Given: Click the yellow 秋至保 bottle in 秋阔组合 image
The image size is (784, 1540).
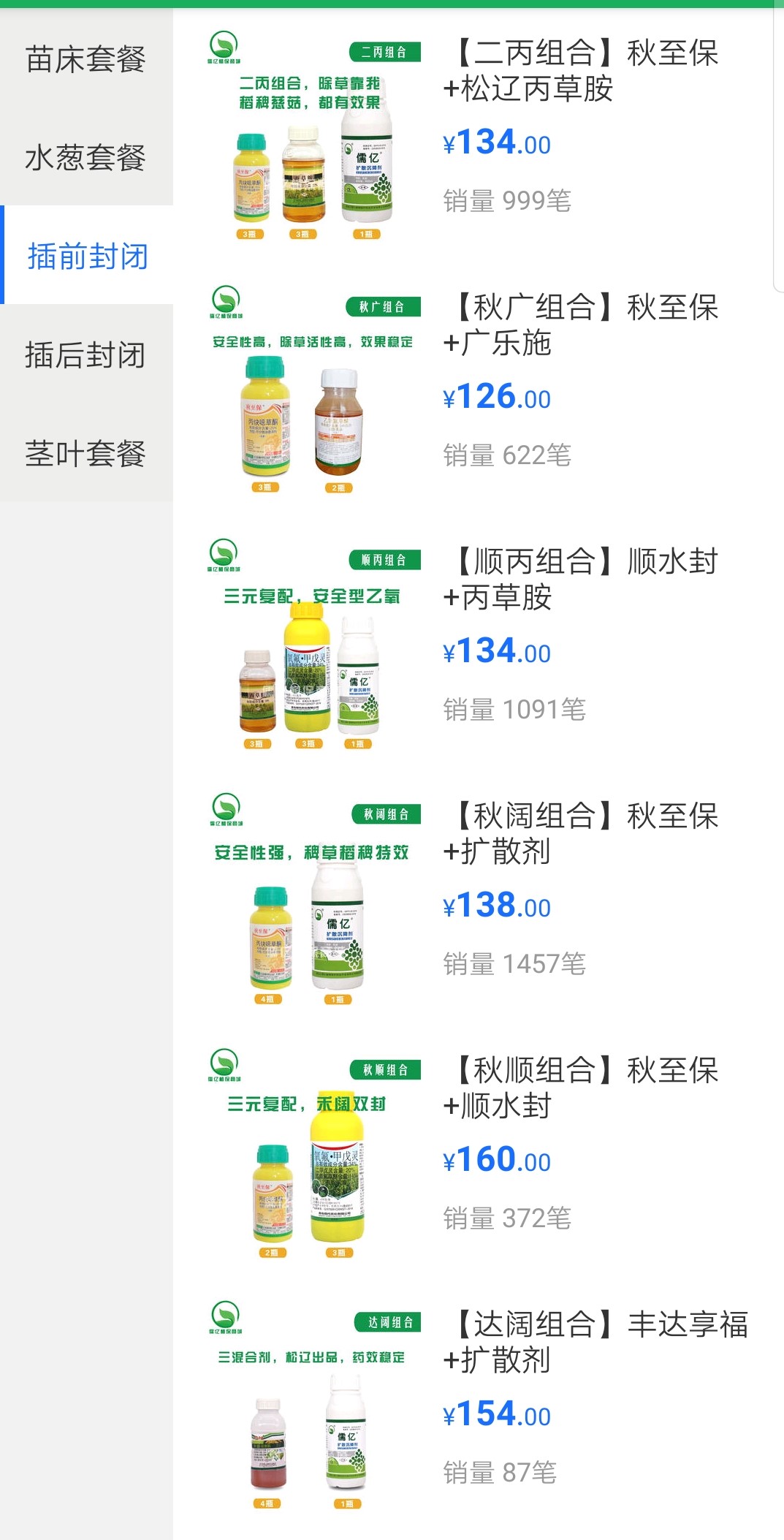Looking at the screenshot, I should coord(270,939).
